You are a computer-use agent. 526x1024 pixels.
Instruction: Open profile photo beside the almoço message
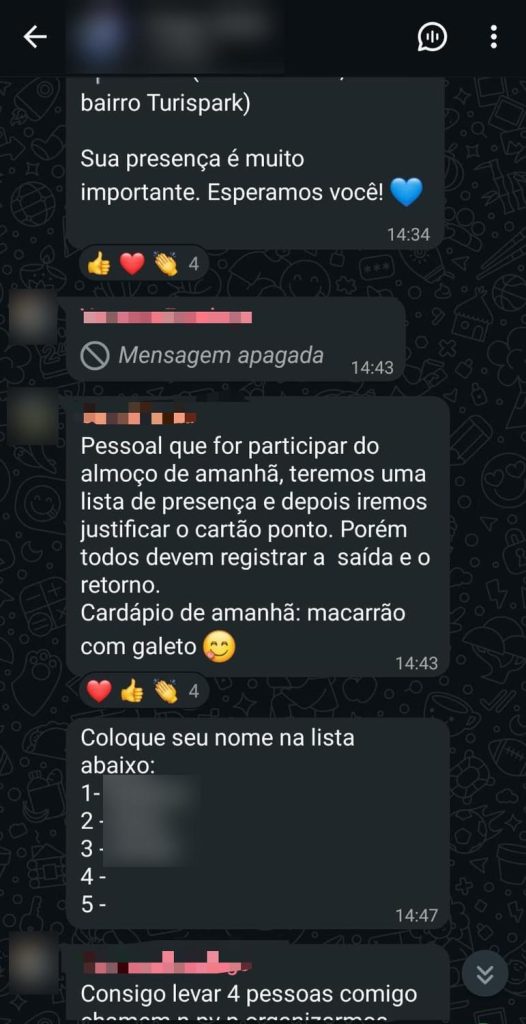(x=33, y=419)
